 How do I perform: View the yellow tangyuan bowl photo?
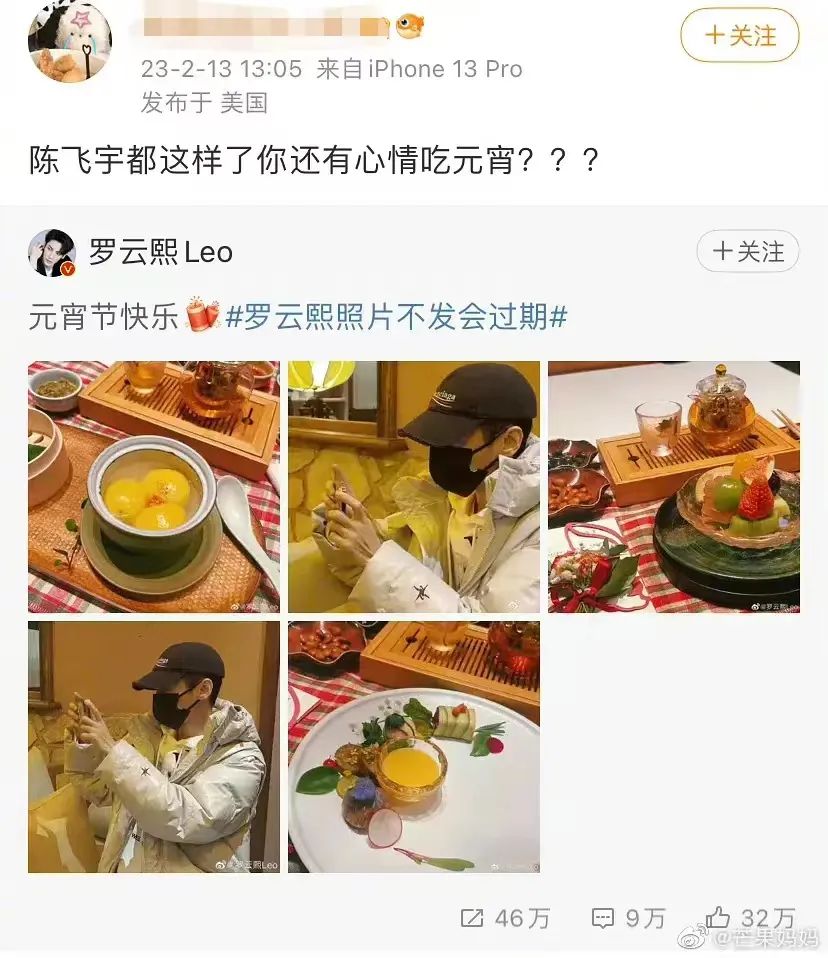point(154,486)
